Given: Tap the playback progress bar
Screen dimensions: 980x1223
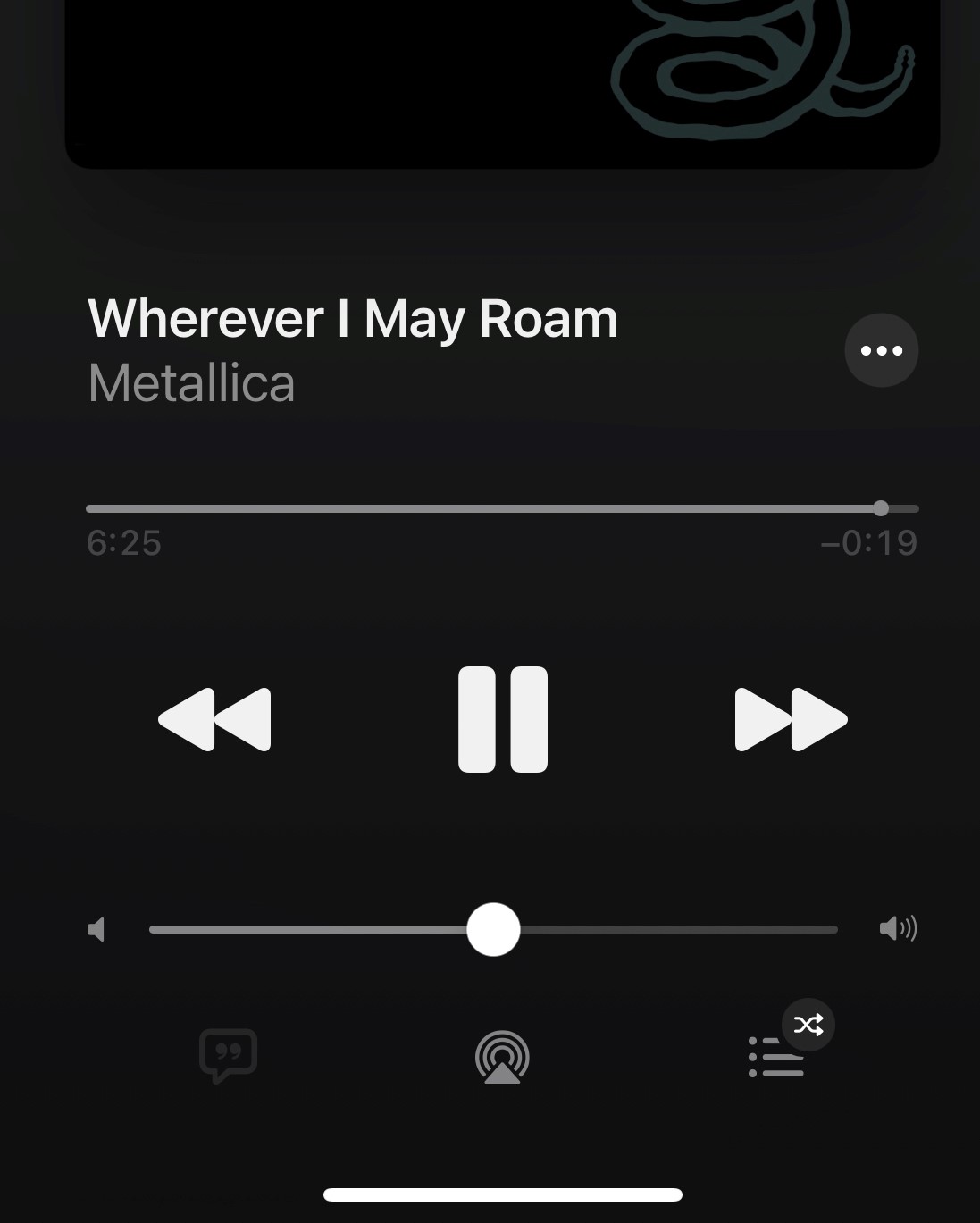Looking at the screenshot, I should 500,508.
